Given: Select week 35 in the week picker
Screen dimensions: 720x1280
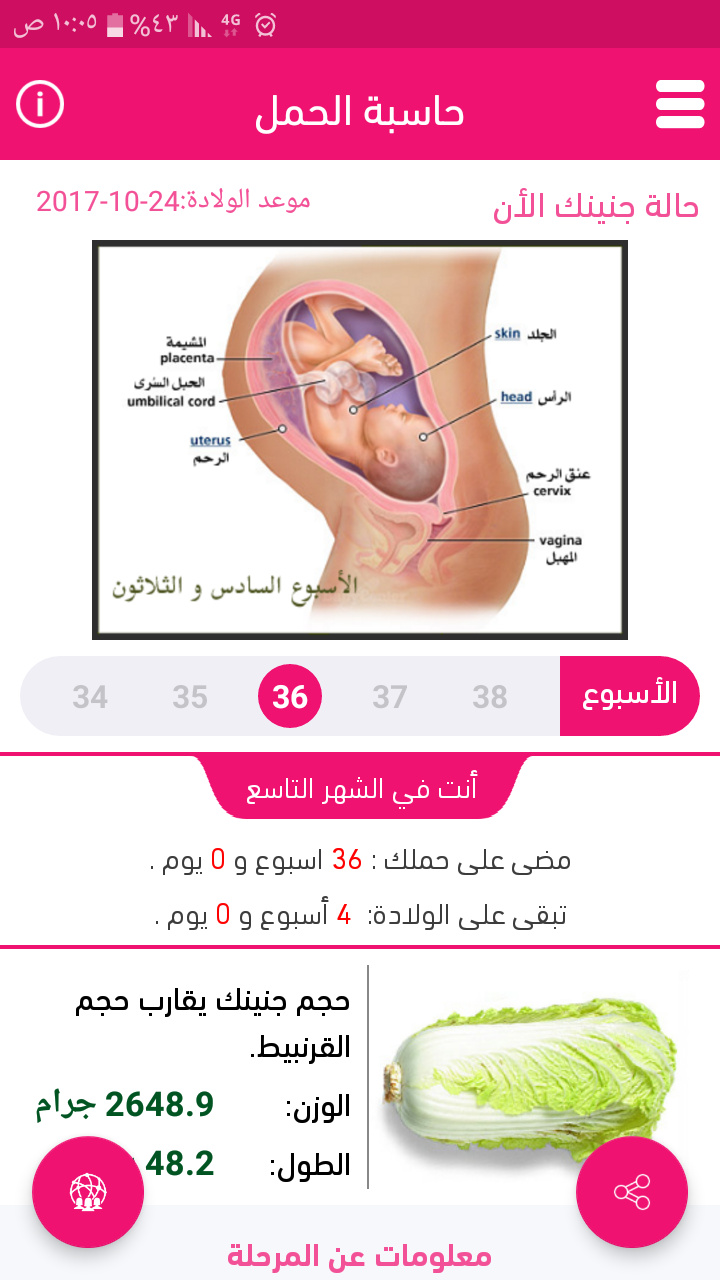Looking at the screenshot, I should click(x=190, y=696).
